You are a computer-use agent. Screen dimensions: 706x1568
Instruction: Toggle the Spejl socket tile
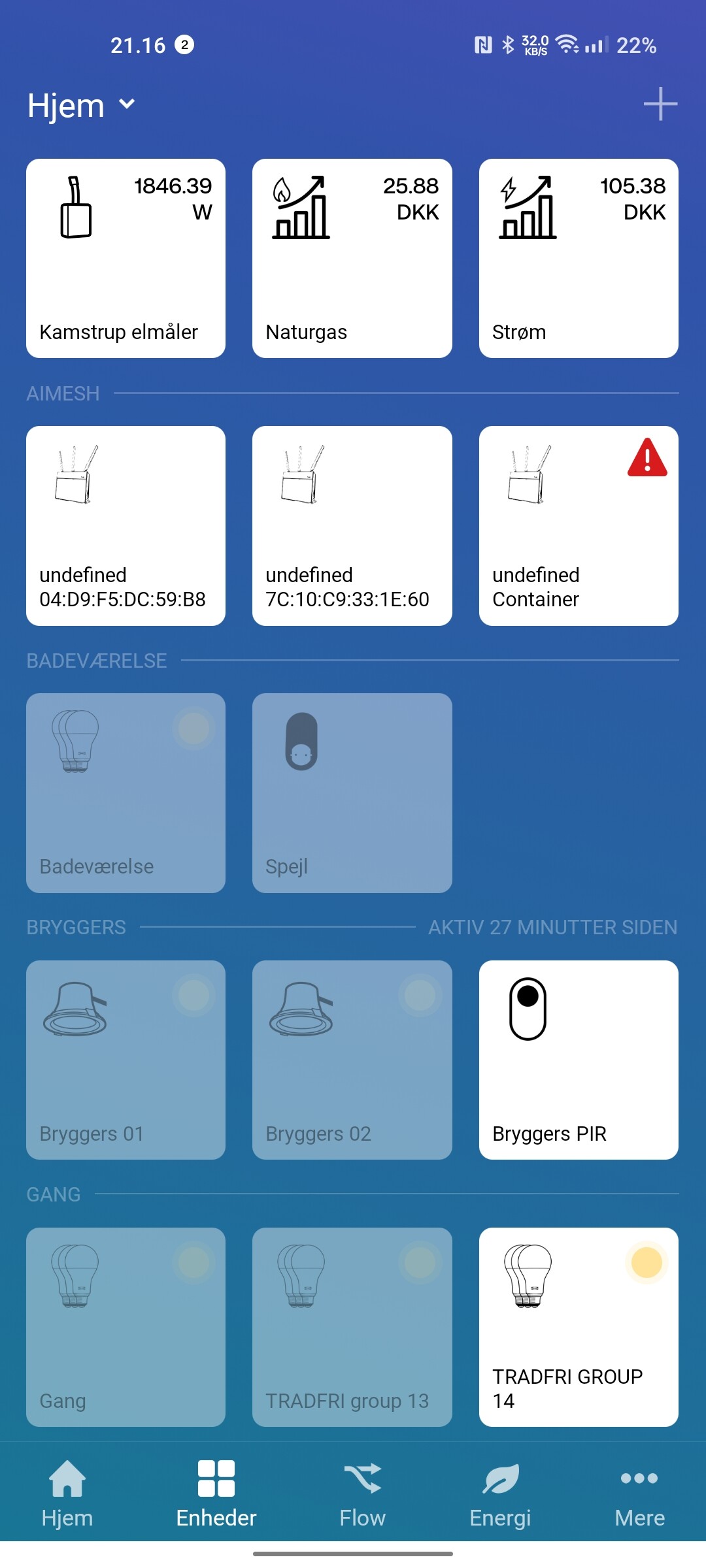(x=352, y=792)
